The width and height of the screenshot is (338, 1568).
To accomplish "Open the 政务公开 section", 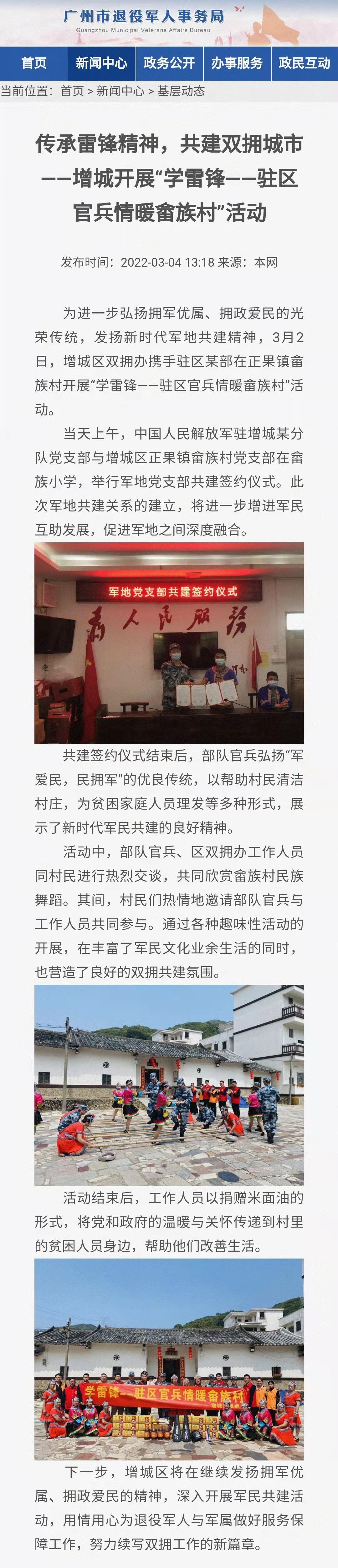I will pos(169,63).
